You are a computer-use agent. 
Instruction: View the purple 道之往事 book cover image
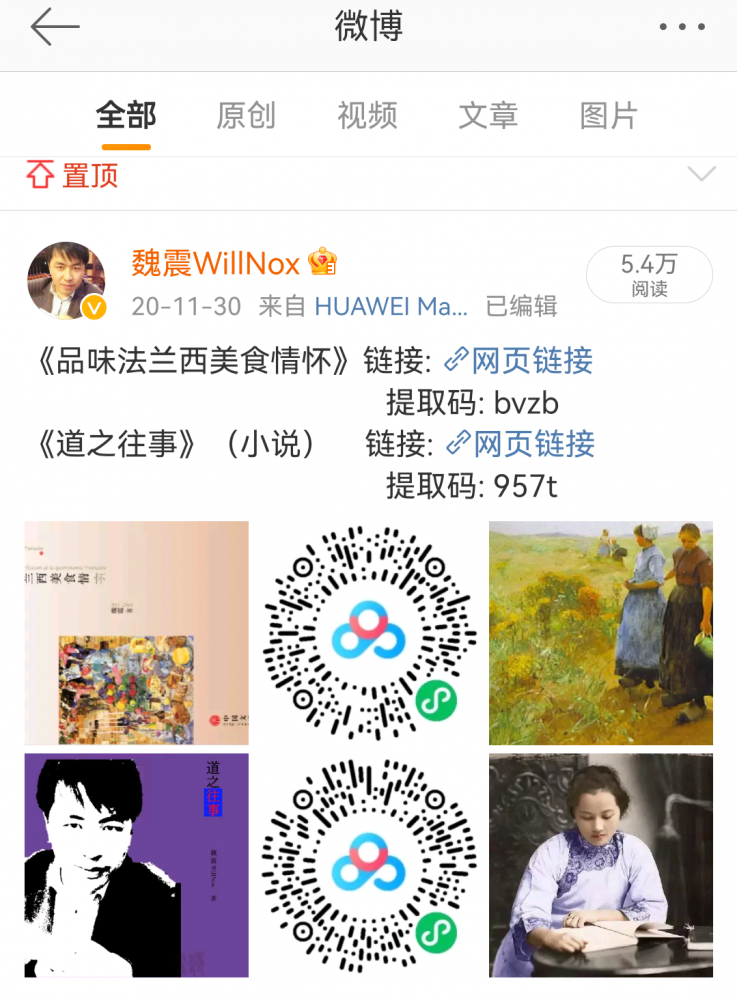pos(136,865)
